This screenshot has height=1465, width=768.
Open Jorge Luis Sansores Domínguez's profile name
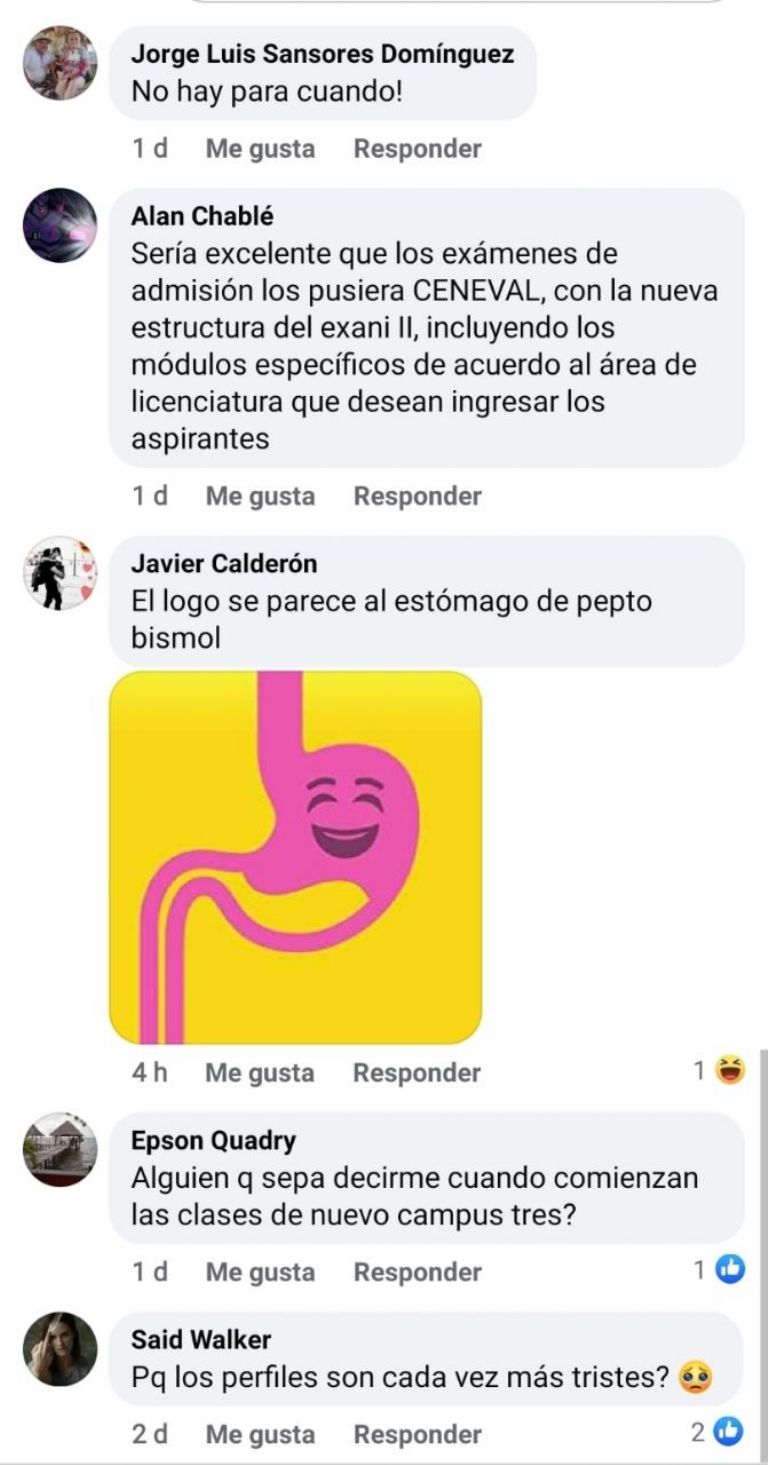[x=322, y=54]
